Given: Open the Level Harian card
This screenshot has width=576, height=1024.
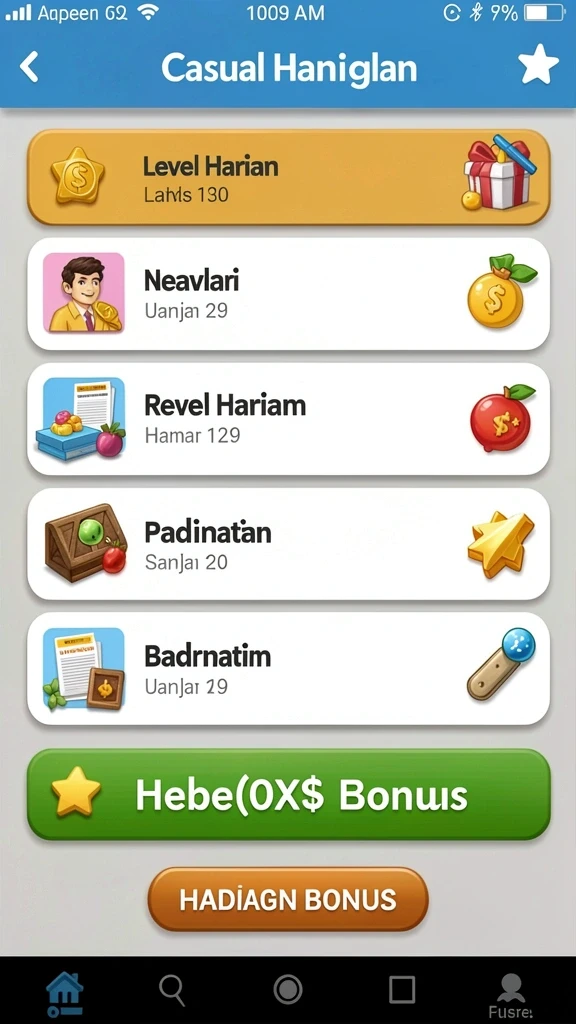Looking at the screenshot, I should [289, 177].
